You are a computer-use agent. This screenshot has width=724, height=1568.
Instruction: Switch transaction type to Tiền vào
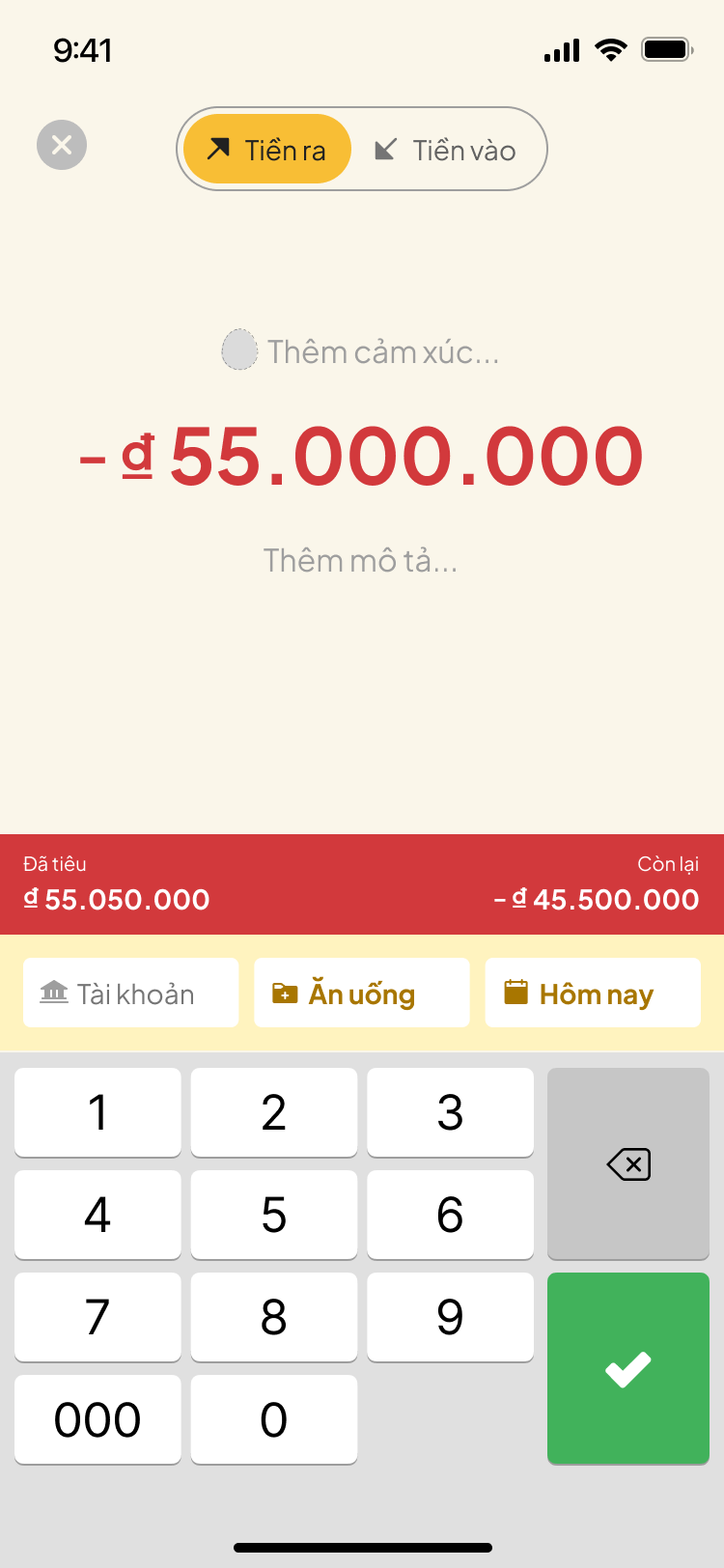[x=449, y=149]
